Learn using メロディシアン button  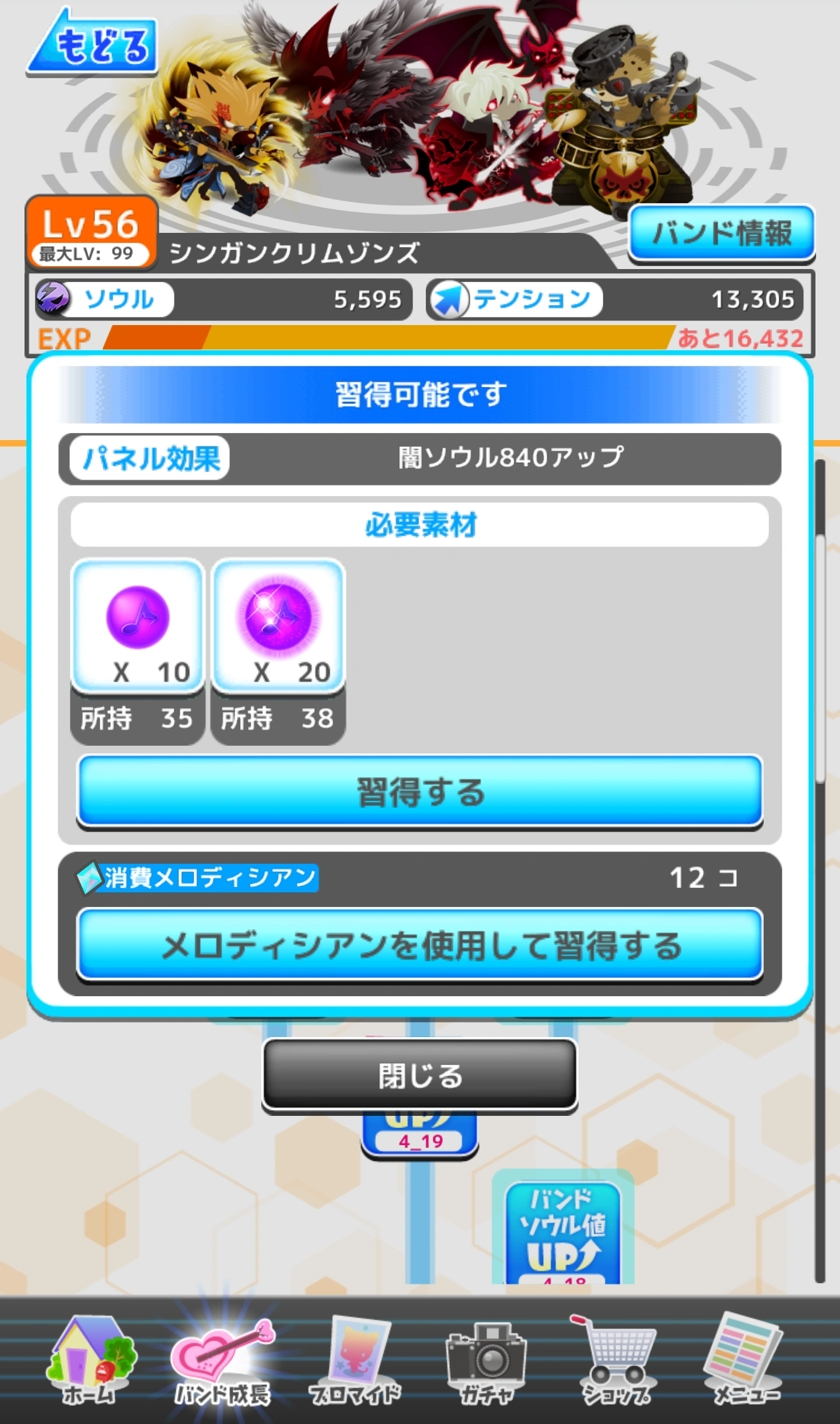pos(420,945)
